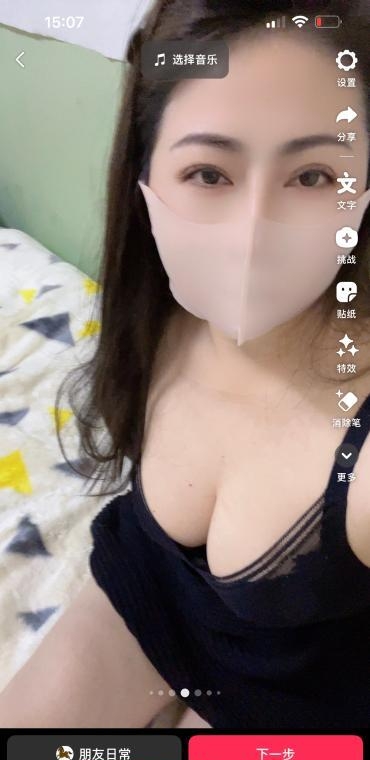Add text with the 文字 tool
The width and height of the screenshot is (370, 760).
(x=347, y=191)
